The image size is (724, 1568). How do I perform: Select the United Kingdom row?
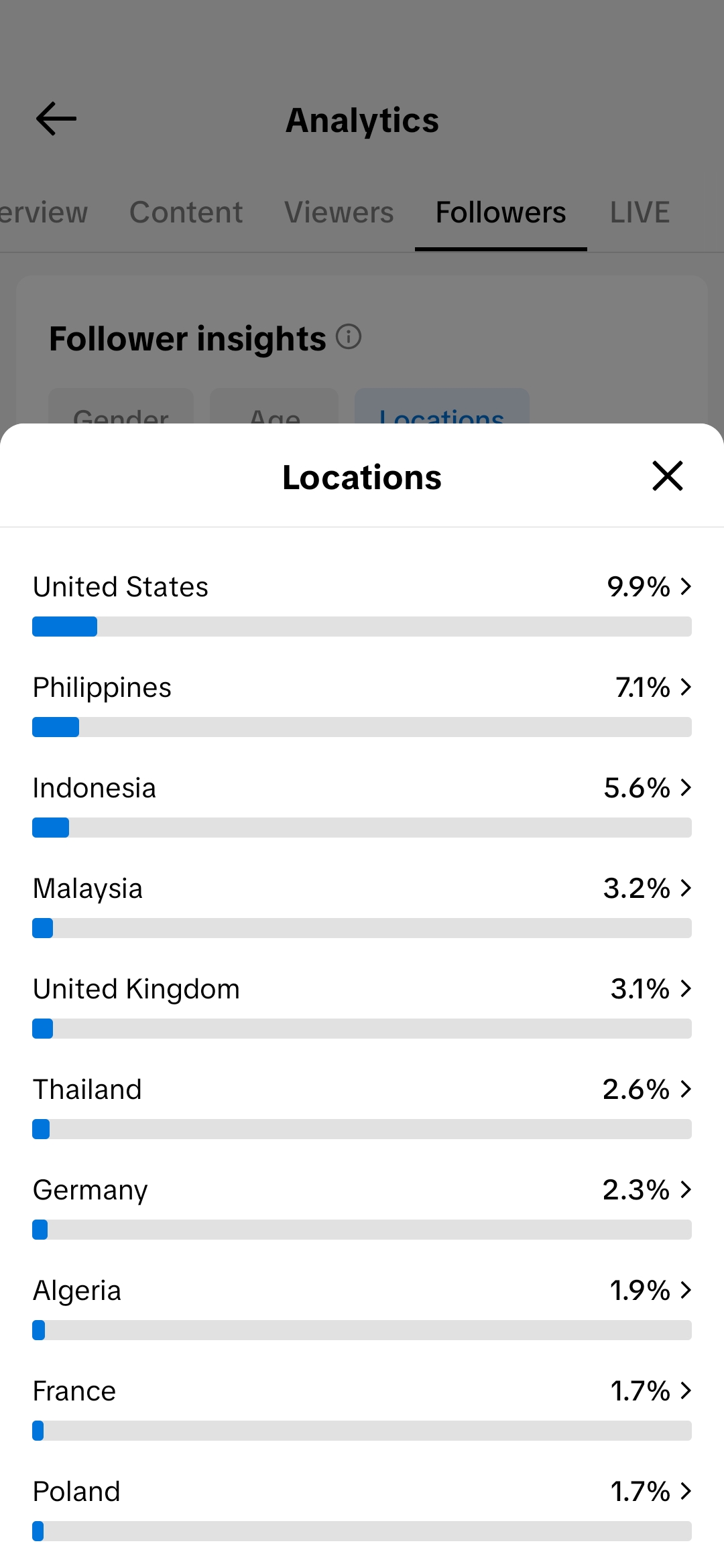tap(362, 990)
